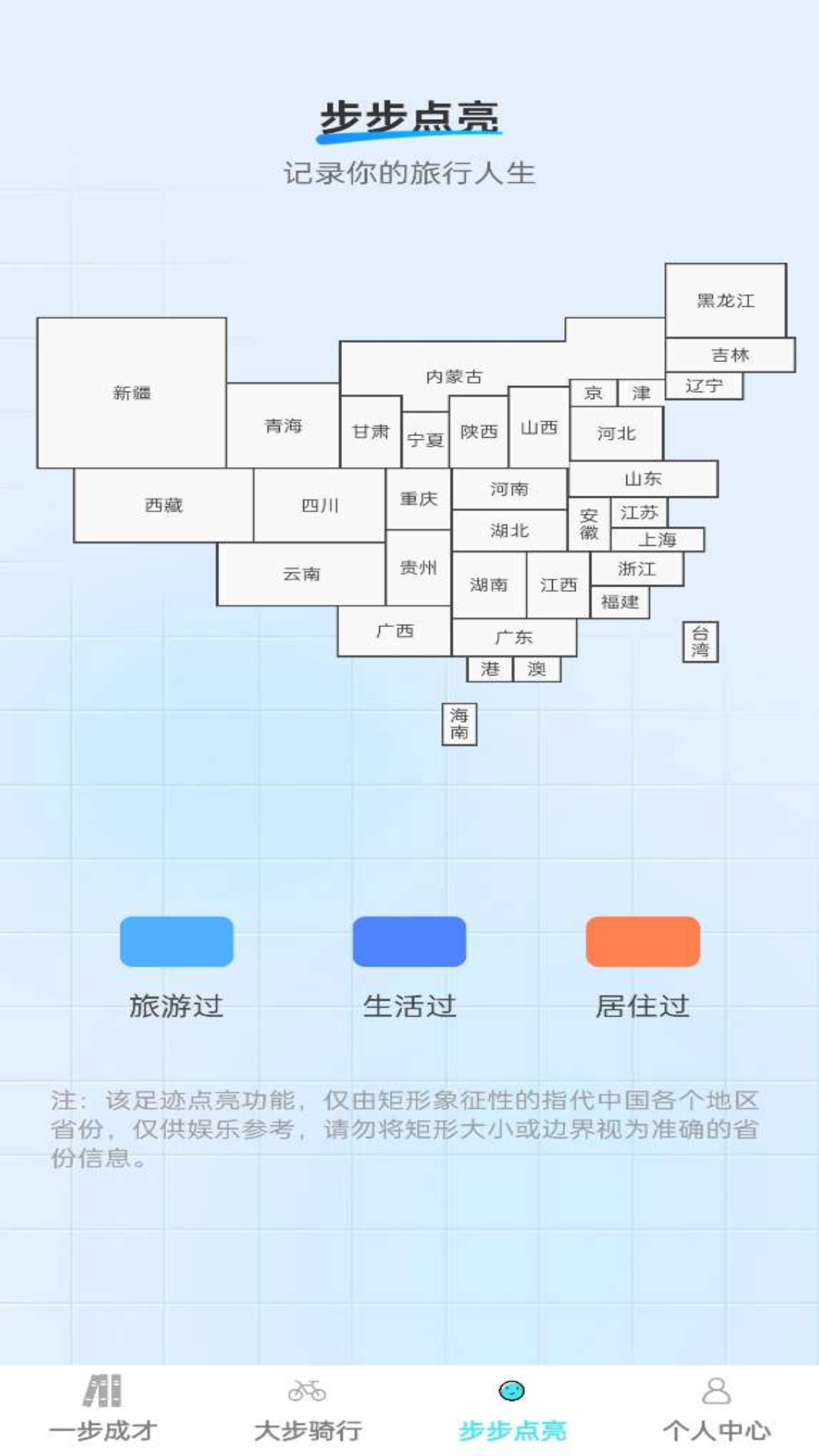Open the 大步骑行 tab

(307, 1409)
